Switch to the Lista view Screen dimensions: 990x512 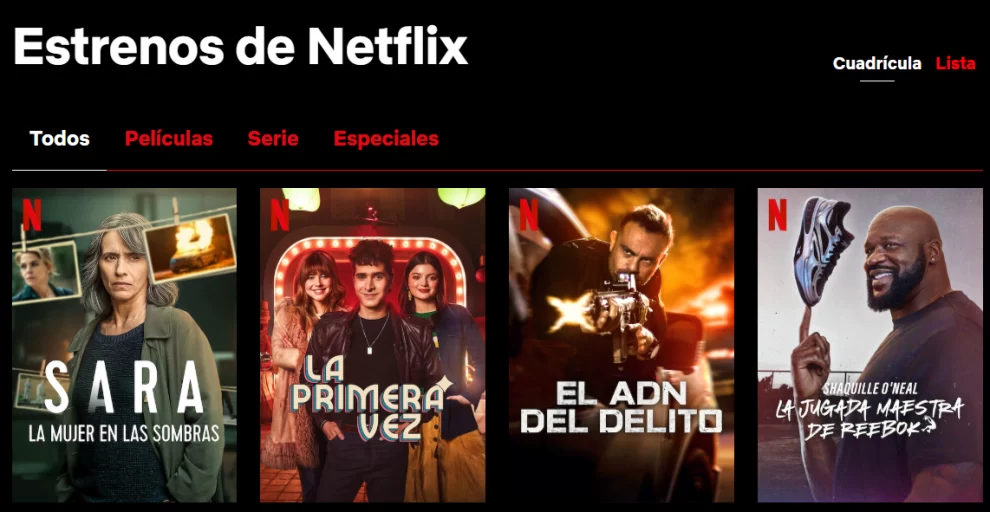(955, 64)
